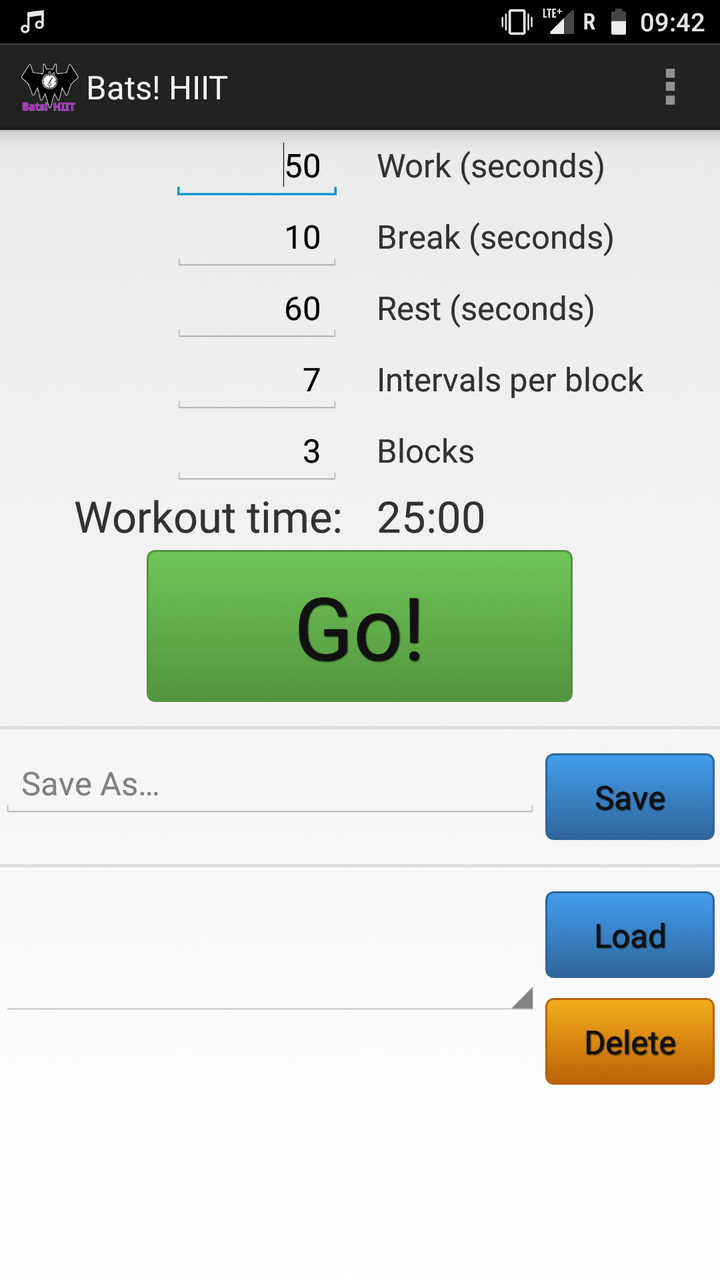
Task: Edit the Break seconds field
Action: point(257,238)
